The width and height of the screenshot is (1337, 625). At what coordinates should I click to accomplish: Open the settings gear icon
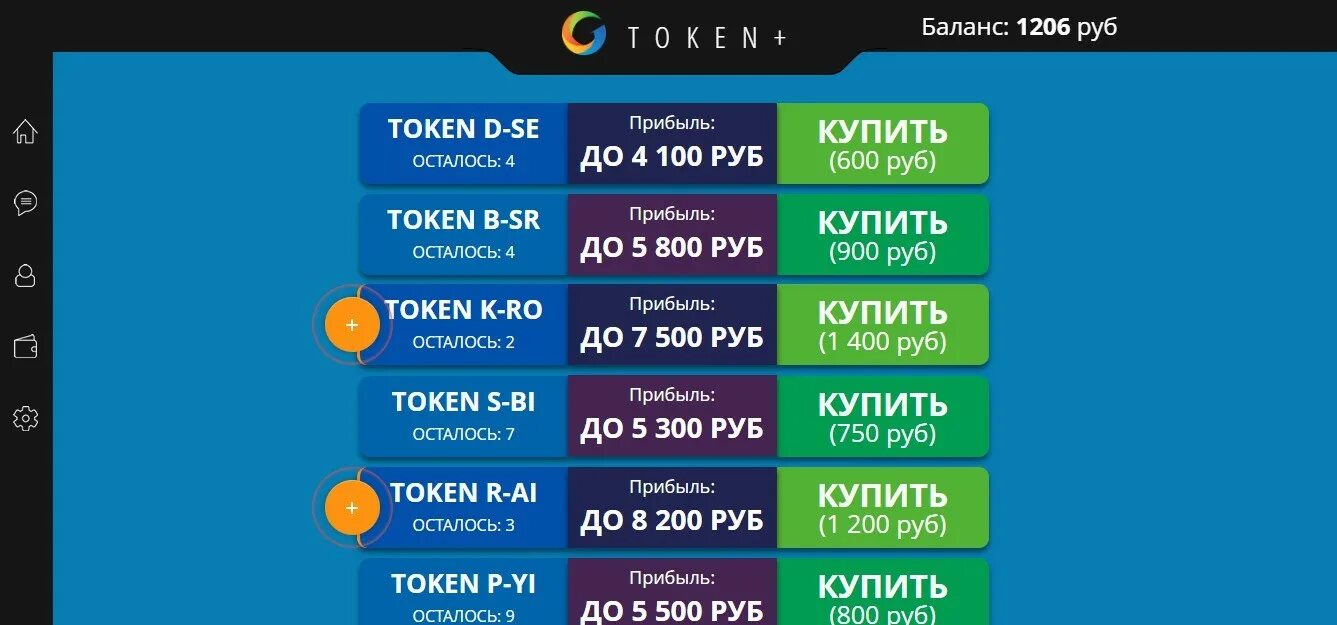click(x=25, y=418)
